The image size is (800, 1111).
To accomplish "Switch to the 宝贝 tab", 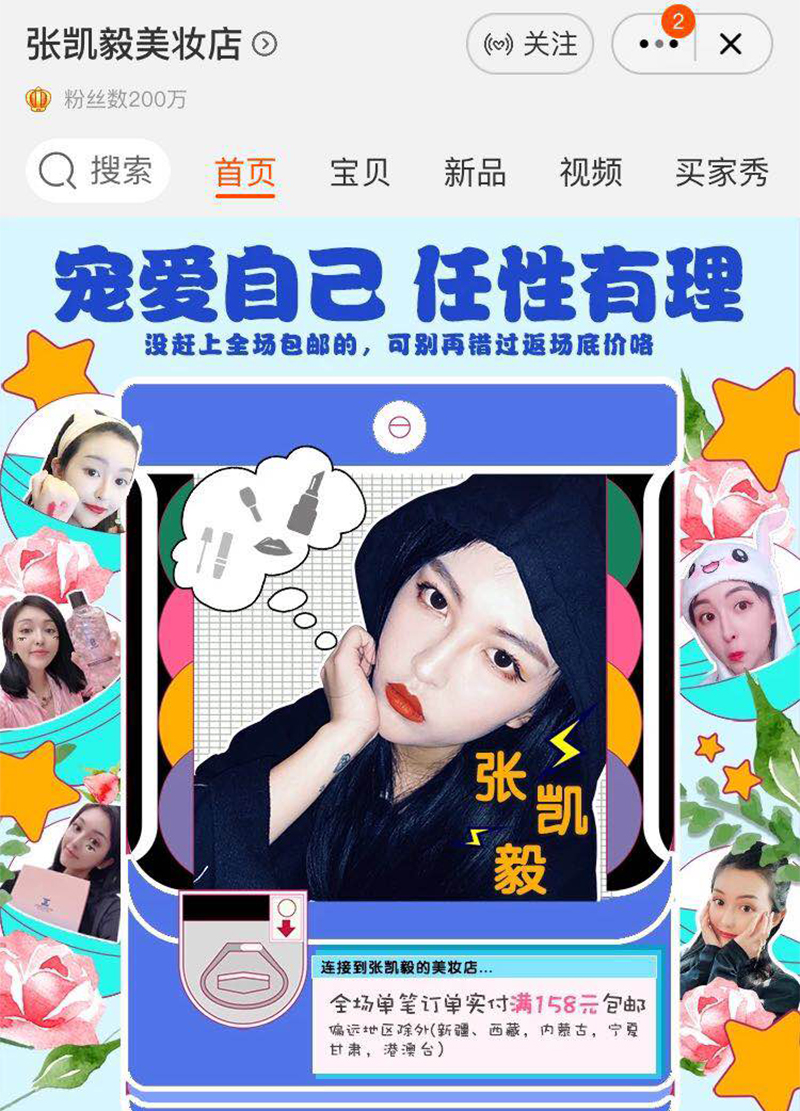I will (360, 172).
